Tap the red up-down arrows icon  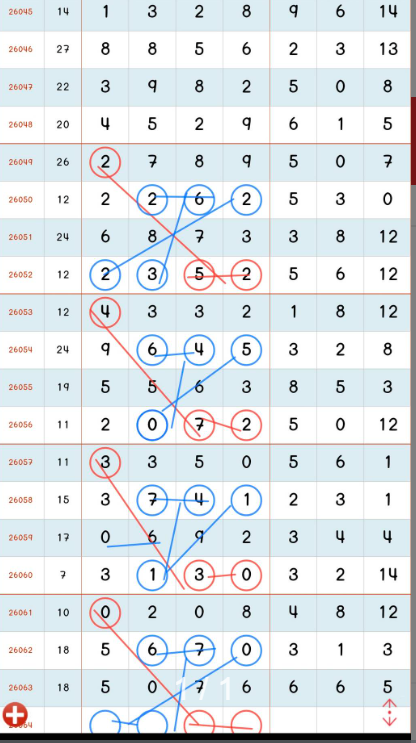[389, 712]
